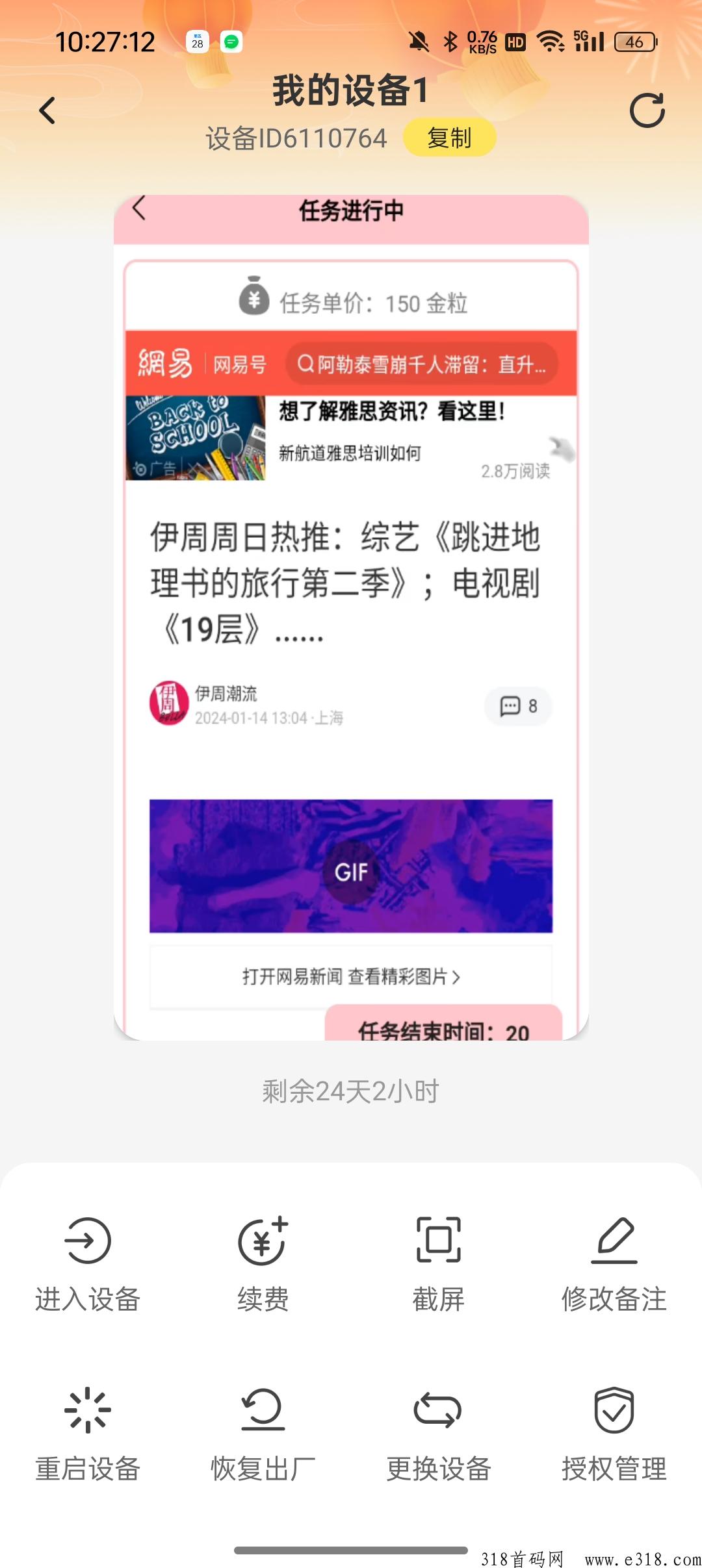Open the device preview screen

(351, 617)
